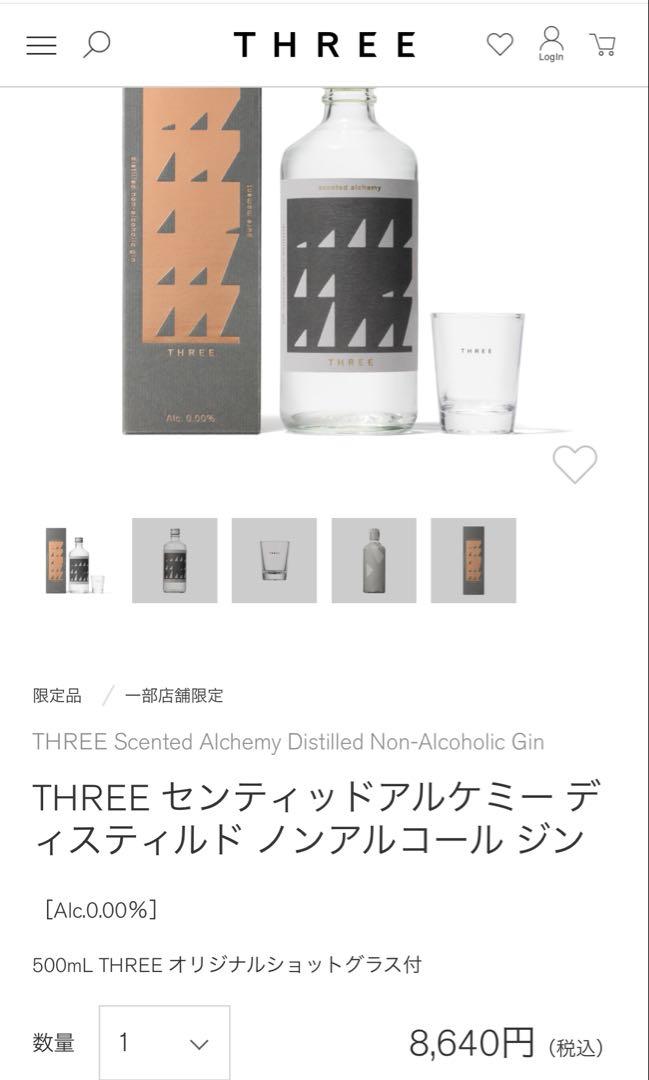Open the hamburger menu
The height and width of the screenshot is (1080, 649).
coord(41,45)
